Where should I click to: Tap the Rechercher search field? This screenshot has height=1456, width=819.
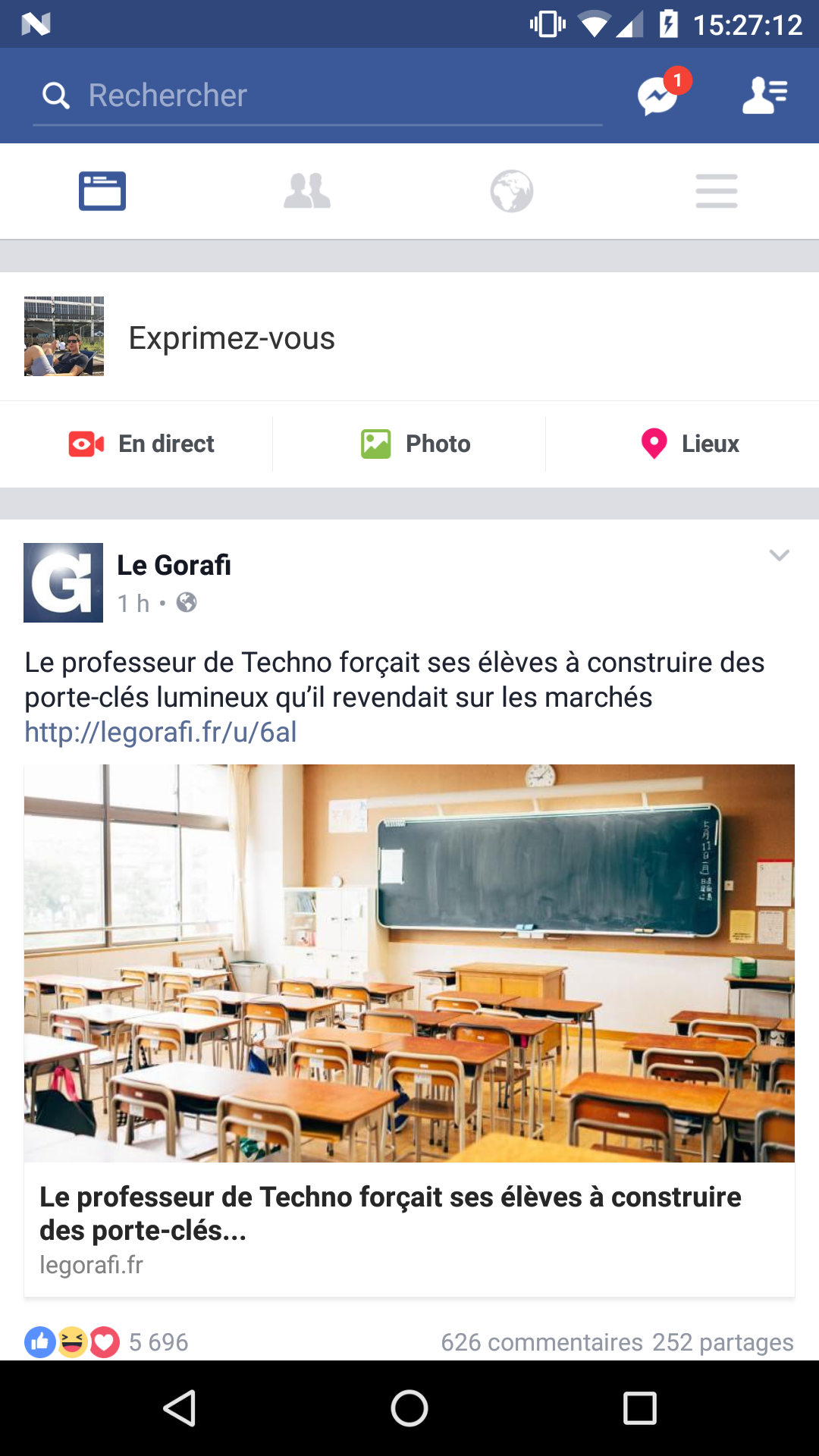[318, 96]
